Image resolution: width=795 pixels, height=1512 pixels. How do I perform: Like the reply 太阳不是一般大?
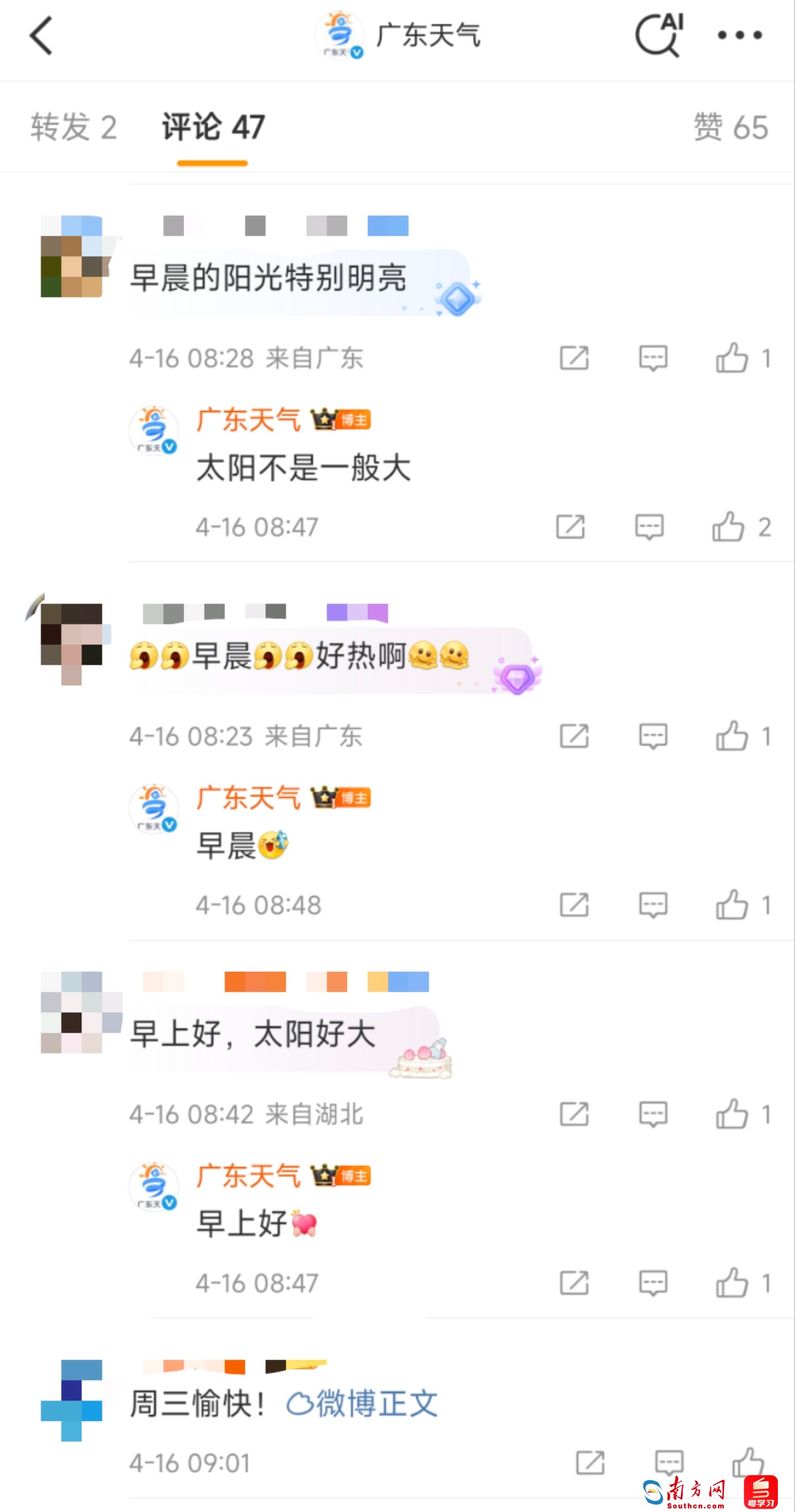[x=729, y=526]
